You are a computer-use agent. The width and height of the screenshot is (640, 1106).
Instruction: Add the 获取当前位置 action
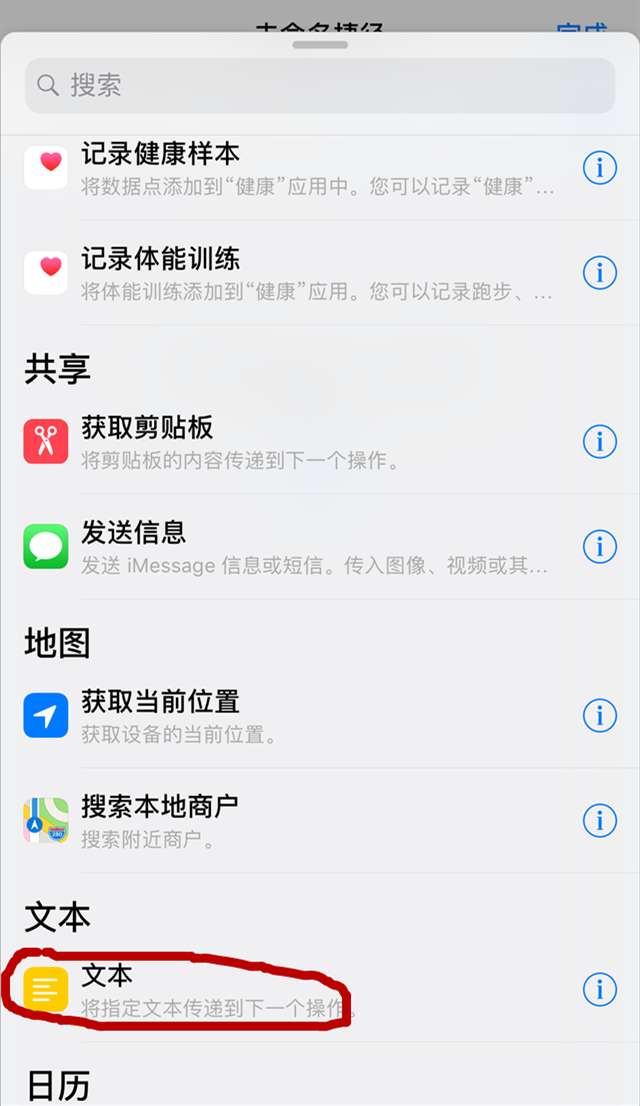click(300, 716)
